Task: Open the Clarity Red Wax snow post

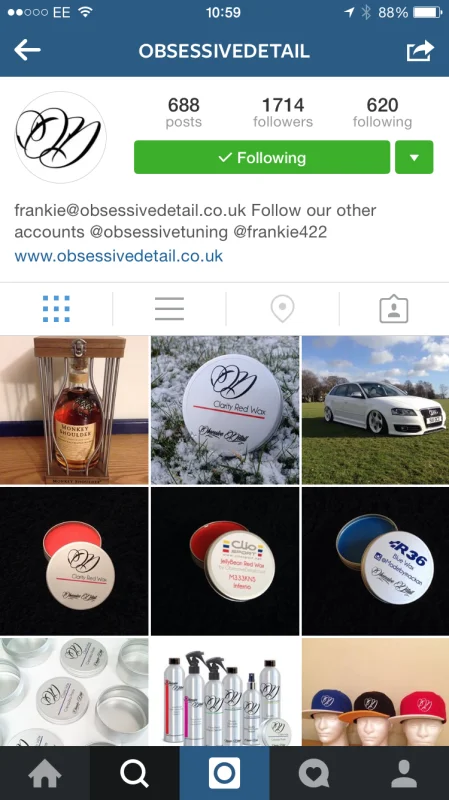Action: (225, 410)
